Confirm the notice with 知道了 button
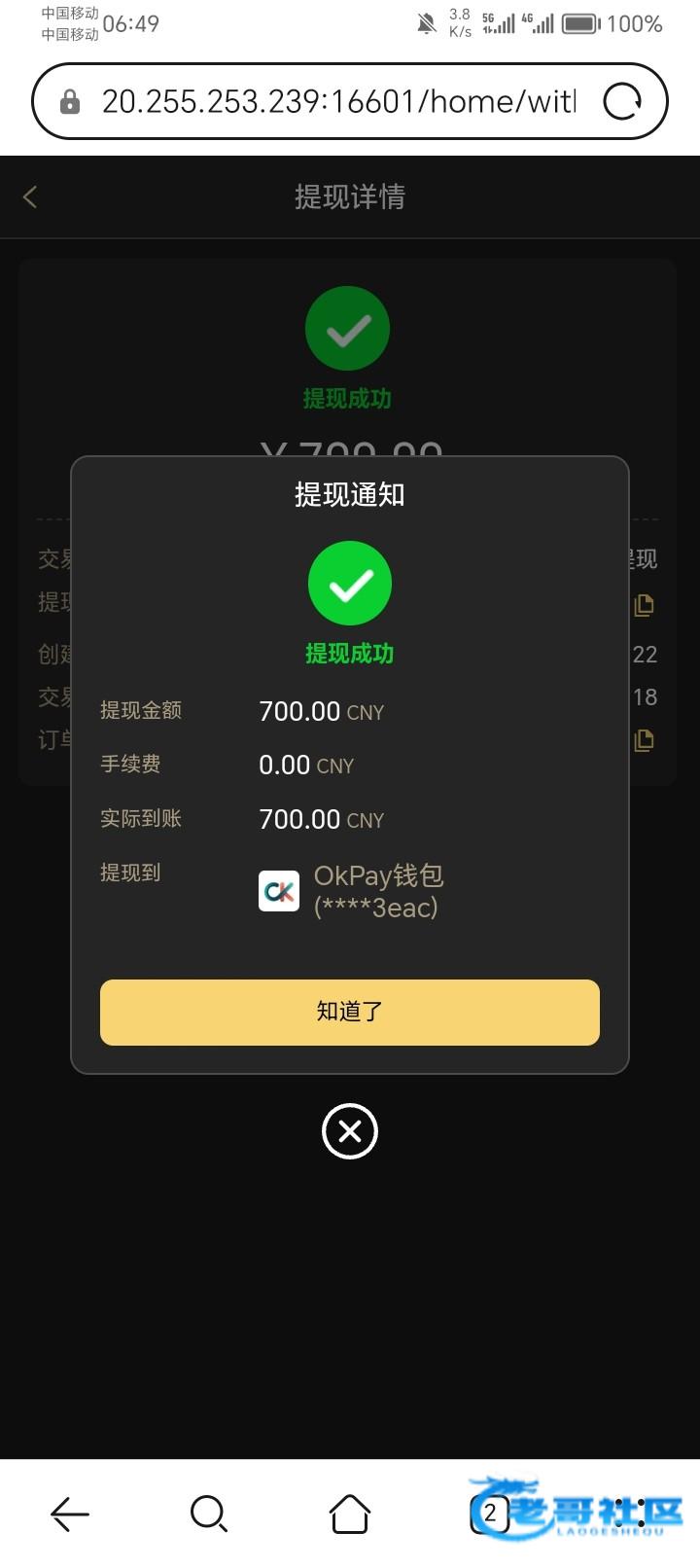This screenshot has width=700, height=1568. (x=350, y=1012)
